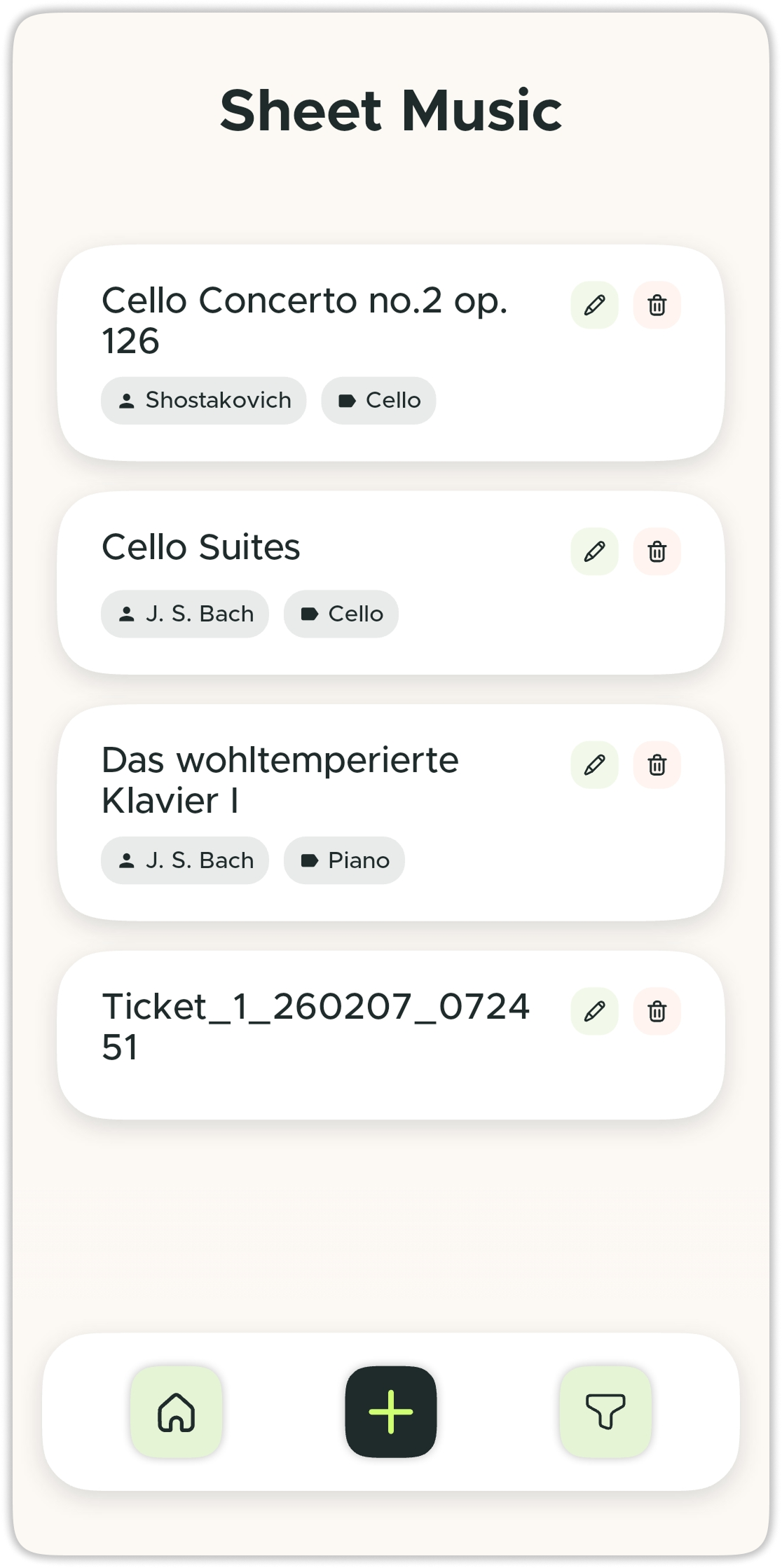Select the Cello tag on Cello Suites
Image resolution: width=782 pixels, height=1568 pixels.
(341, 614)
